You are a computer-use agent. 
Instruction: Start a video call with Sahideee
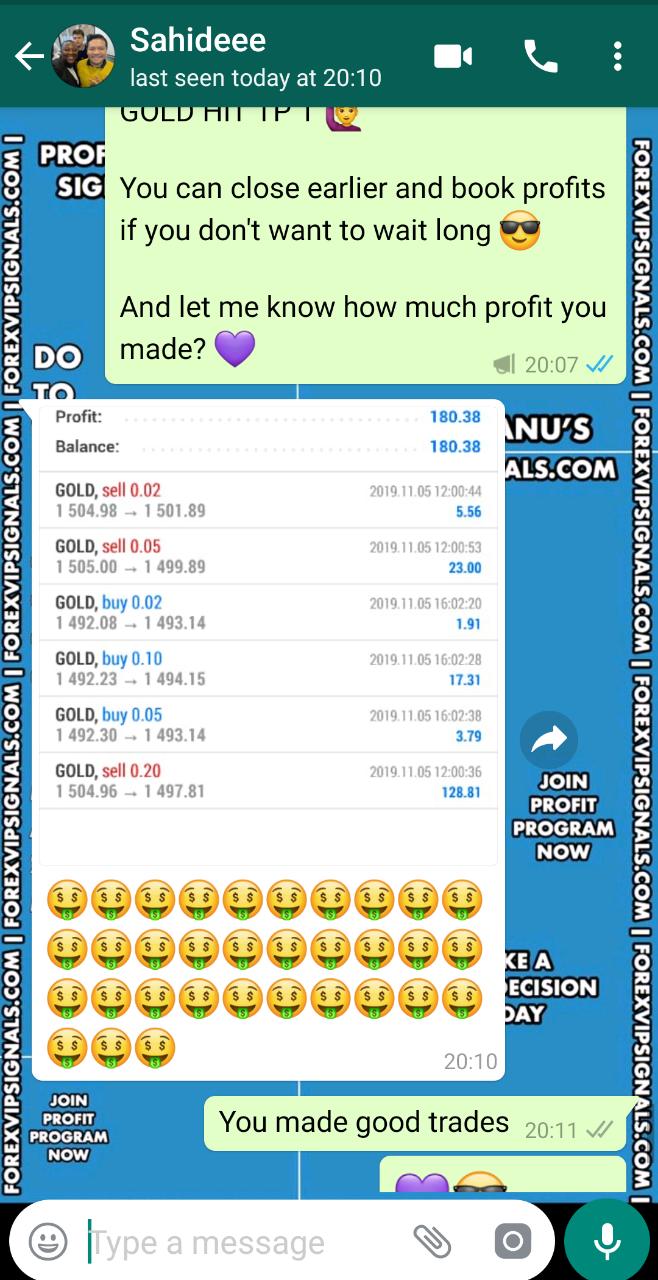click(453, 57)
